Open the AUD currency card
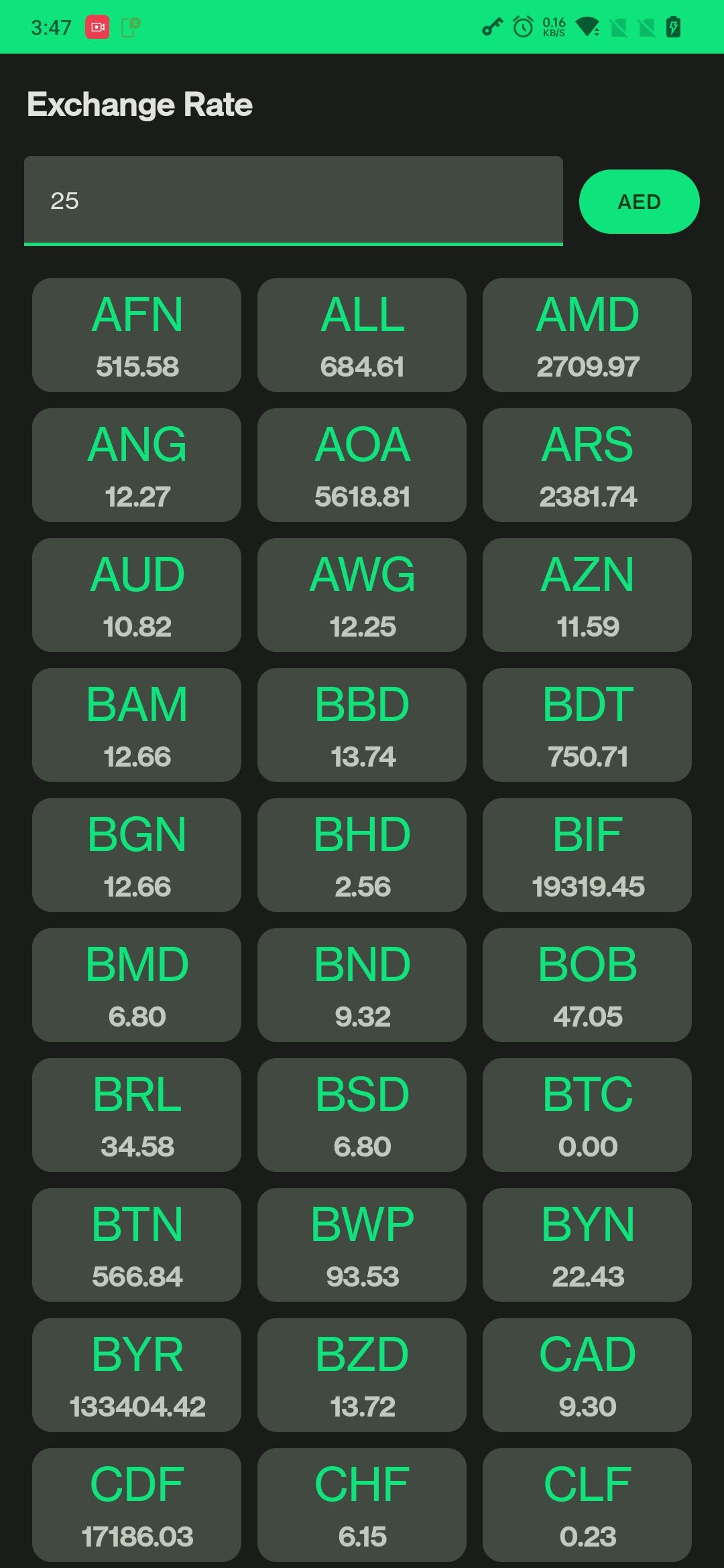Viewport: 724px width, 1568px height. tap(137, 595)
